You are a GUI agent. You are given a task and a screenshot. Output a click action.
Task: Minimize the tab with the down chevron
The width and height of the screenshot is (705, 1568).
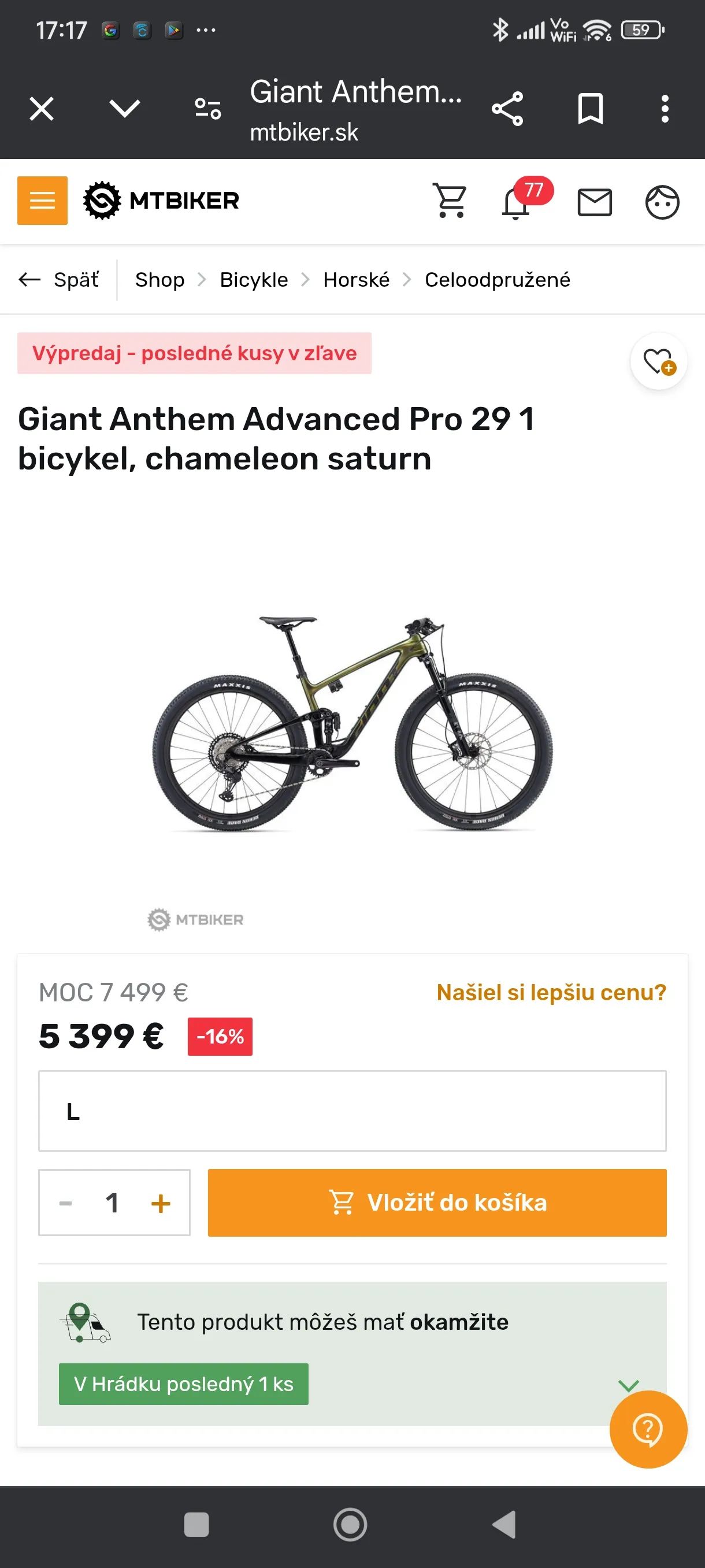pyautogui.click(x=125, y=109)
